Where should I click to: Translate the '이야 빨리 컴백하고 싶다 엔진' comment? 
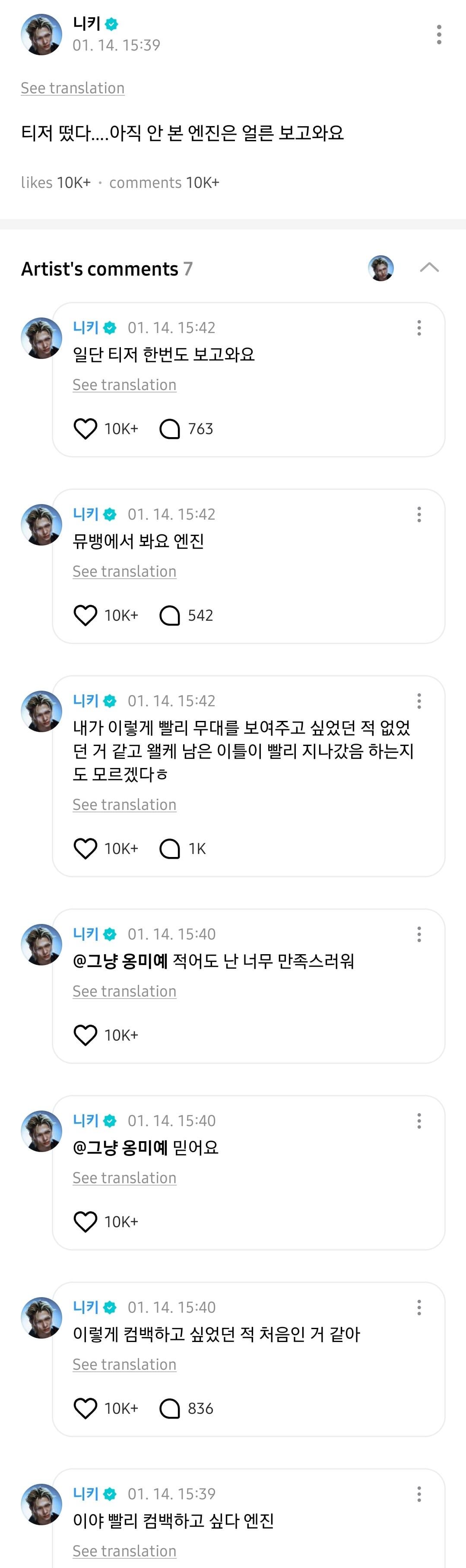(124, 1551)
